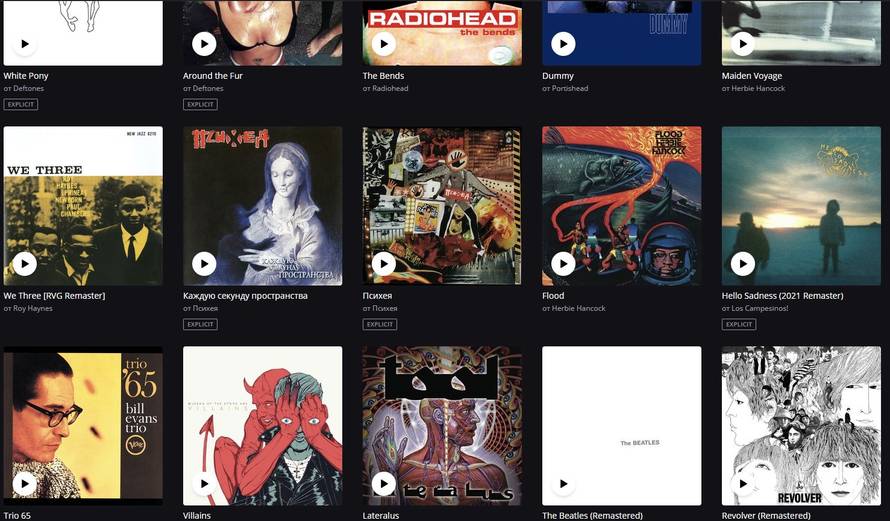This screenshot has width=890, height=521.
Task: Play the Villains album
Action: tap(204, 484)
